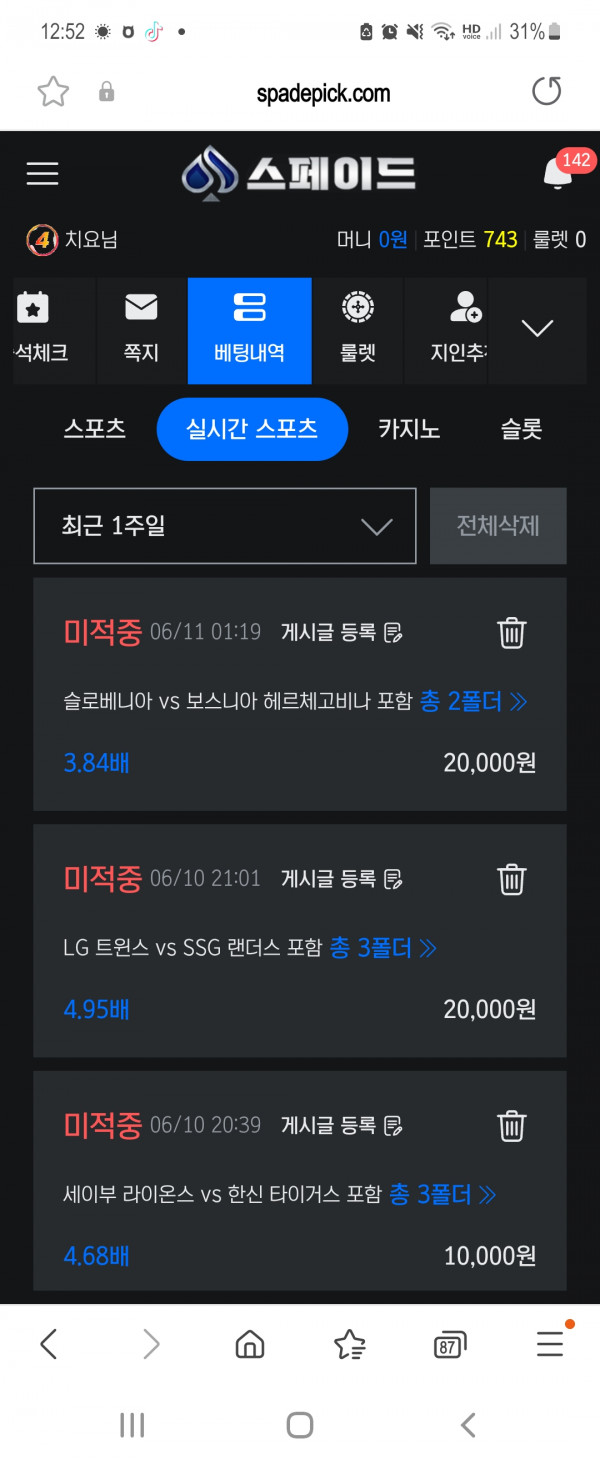Switch to the 스포츠 tab
This screenshot has width=600, height=1464.
[x=95, y=429]
